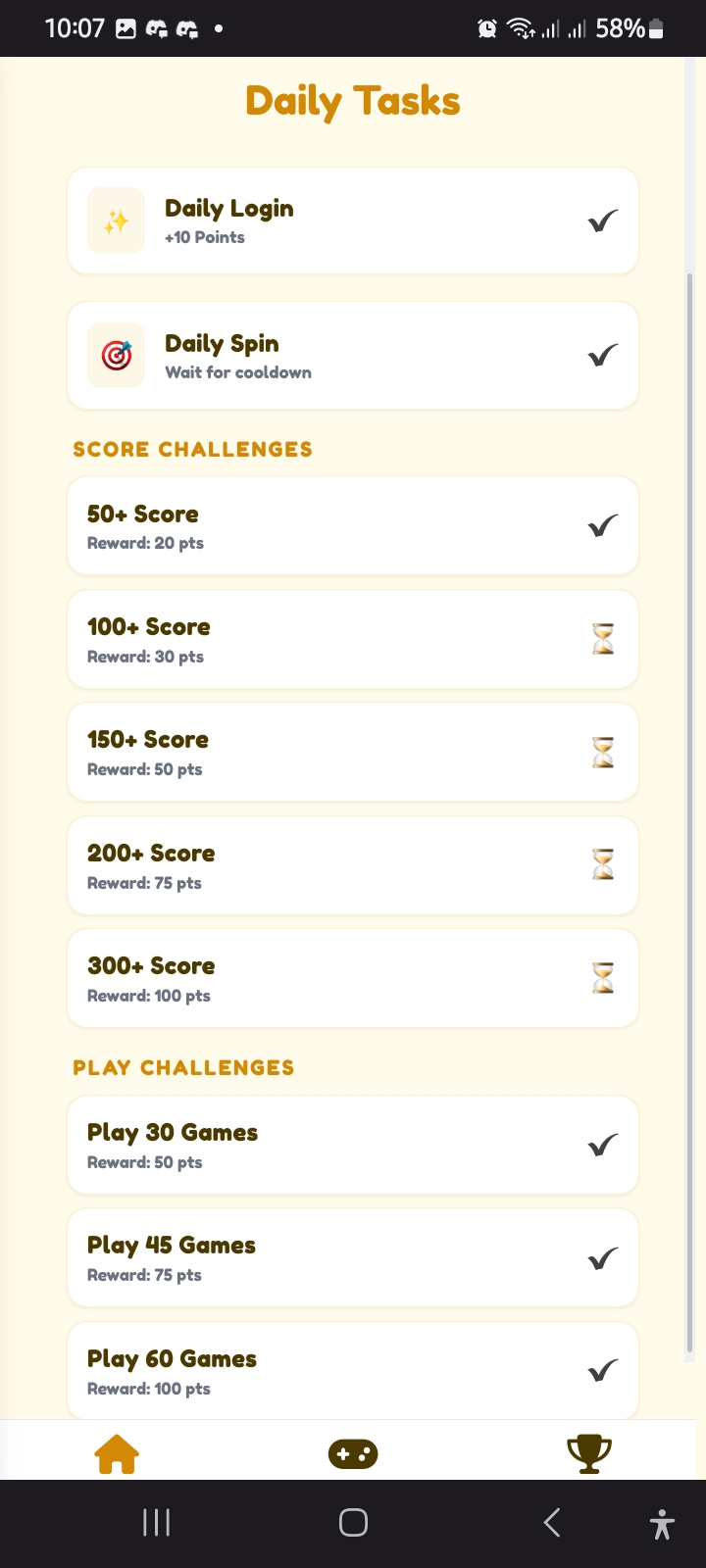Select the Play 45 Games challenge
This screenshot has height=1568, width=706.
353,1257
